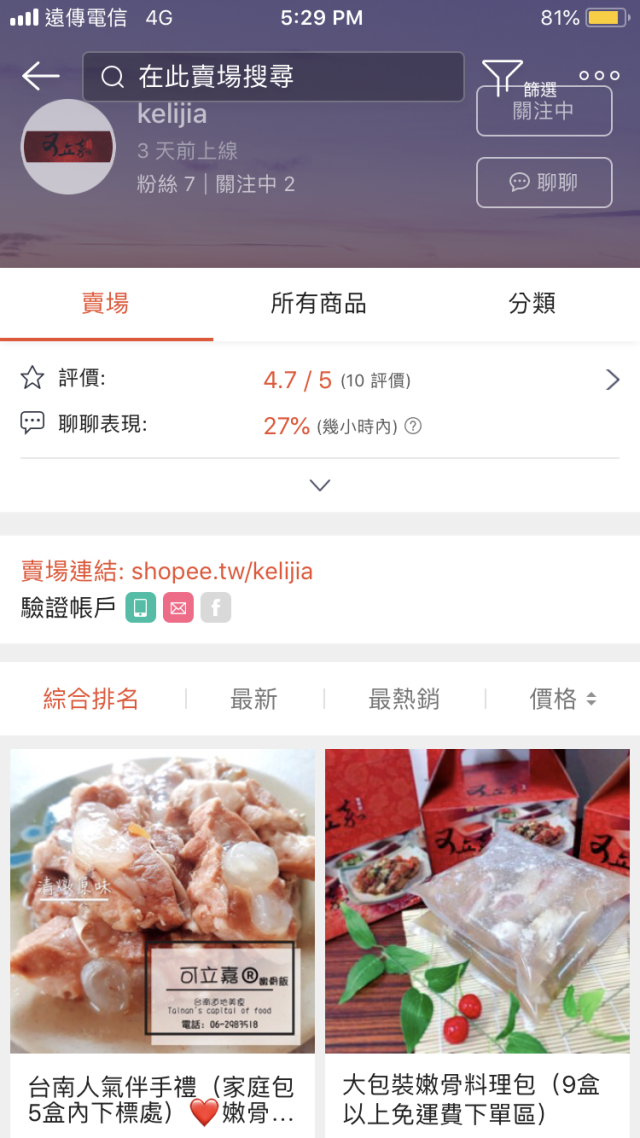Open the three-dot overflow menu

coord(599,75)
